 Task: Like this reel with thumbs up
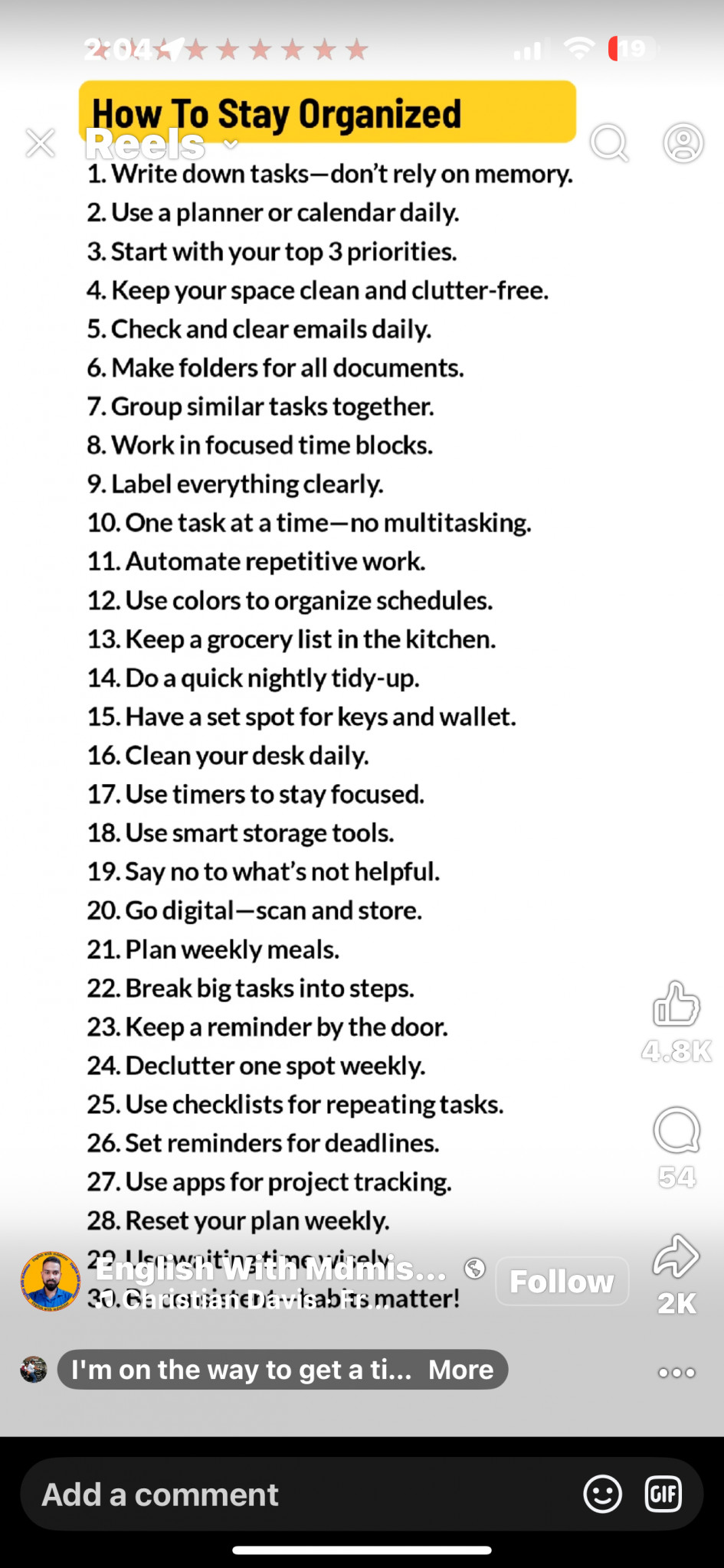676,1004
